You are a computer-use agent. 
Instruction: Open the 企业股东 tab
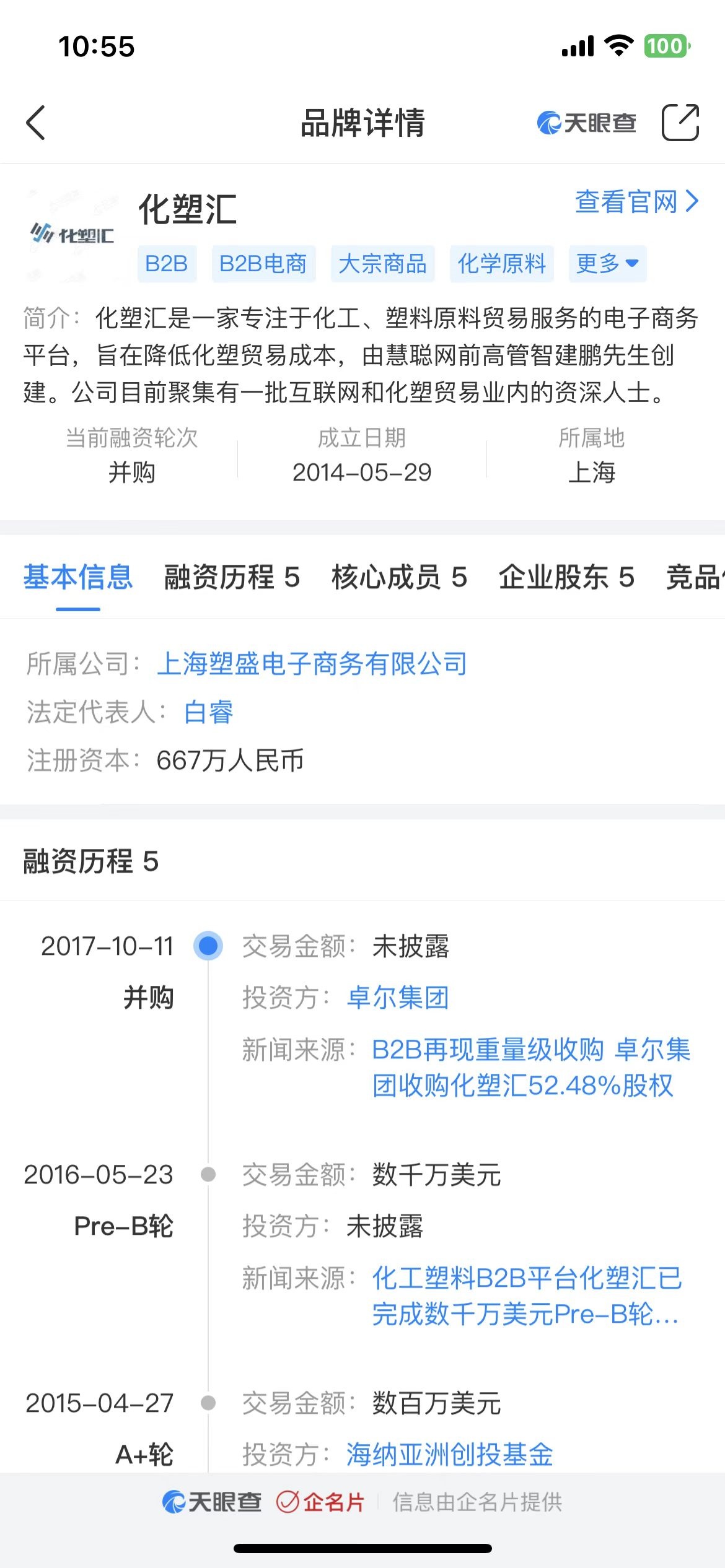point(566,577)
